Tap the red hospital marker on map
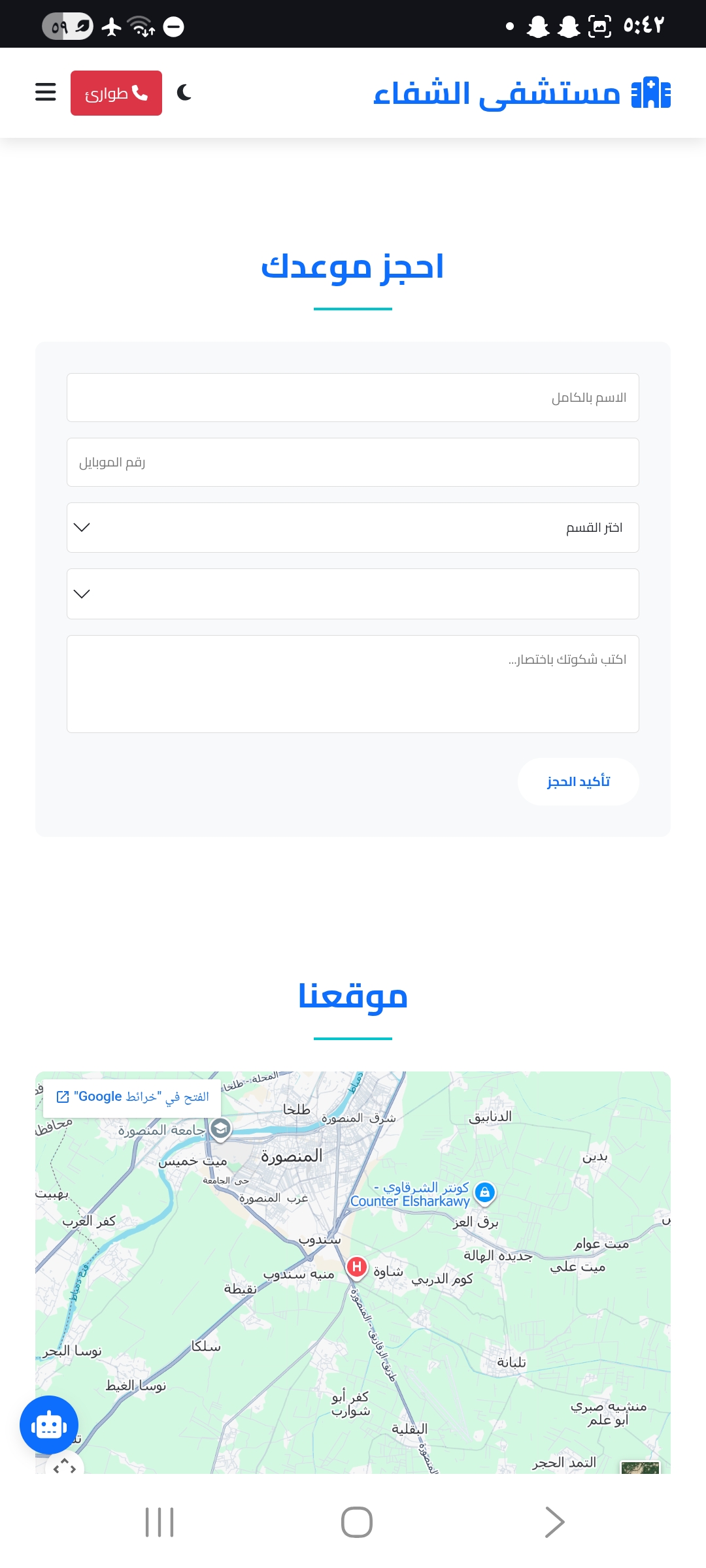The height and width of the screenshot is (1568, 706). coord(357,1267)
